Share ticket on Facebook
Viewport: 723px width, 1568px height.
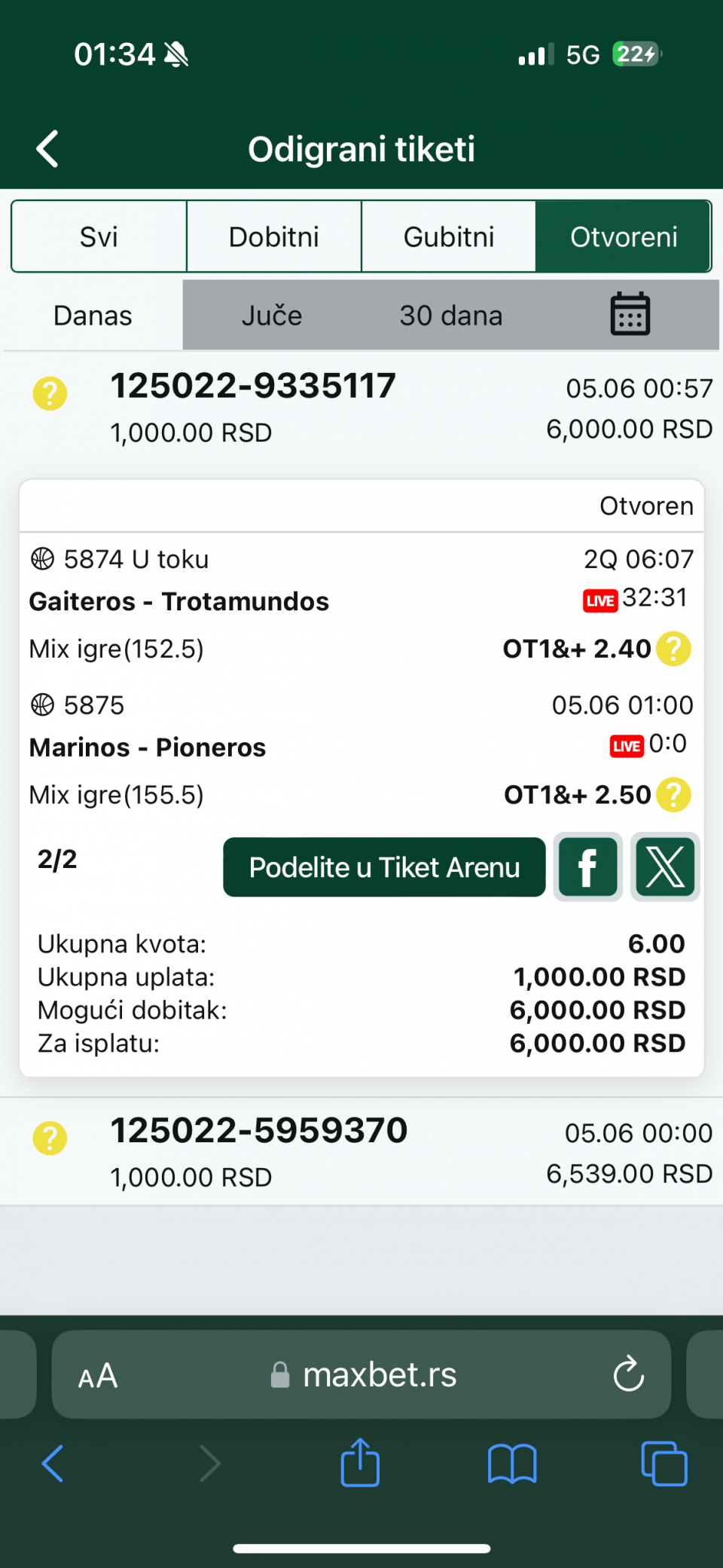pyautogui.click(x=588, y=867)
